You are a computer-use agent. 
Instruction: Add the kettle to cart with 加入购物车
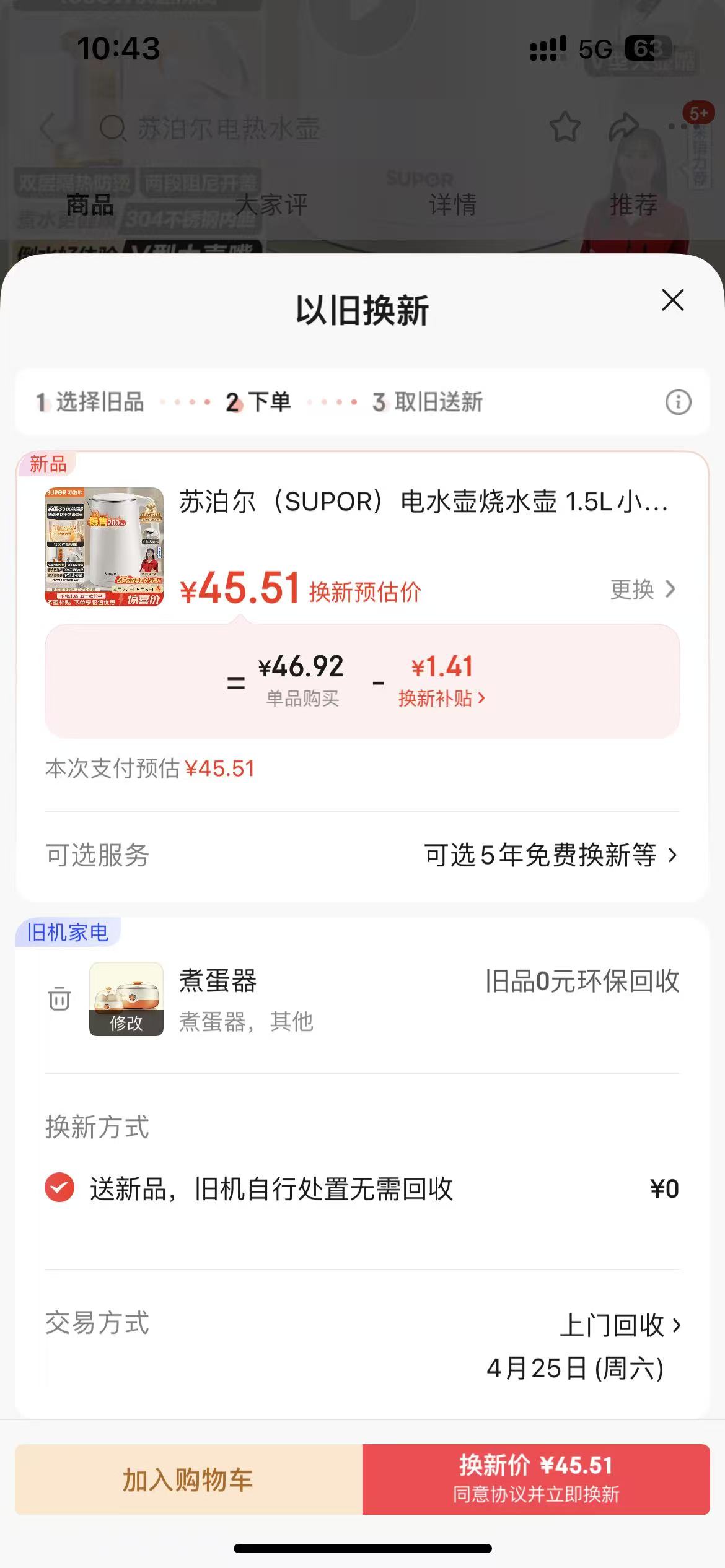188,1479
